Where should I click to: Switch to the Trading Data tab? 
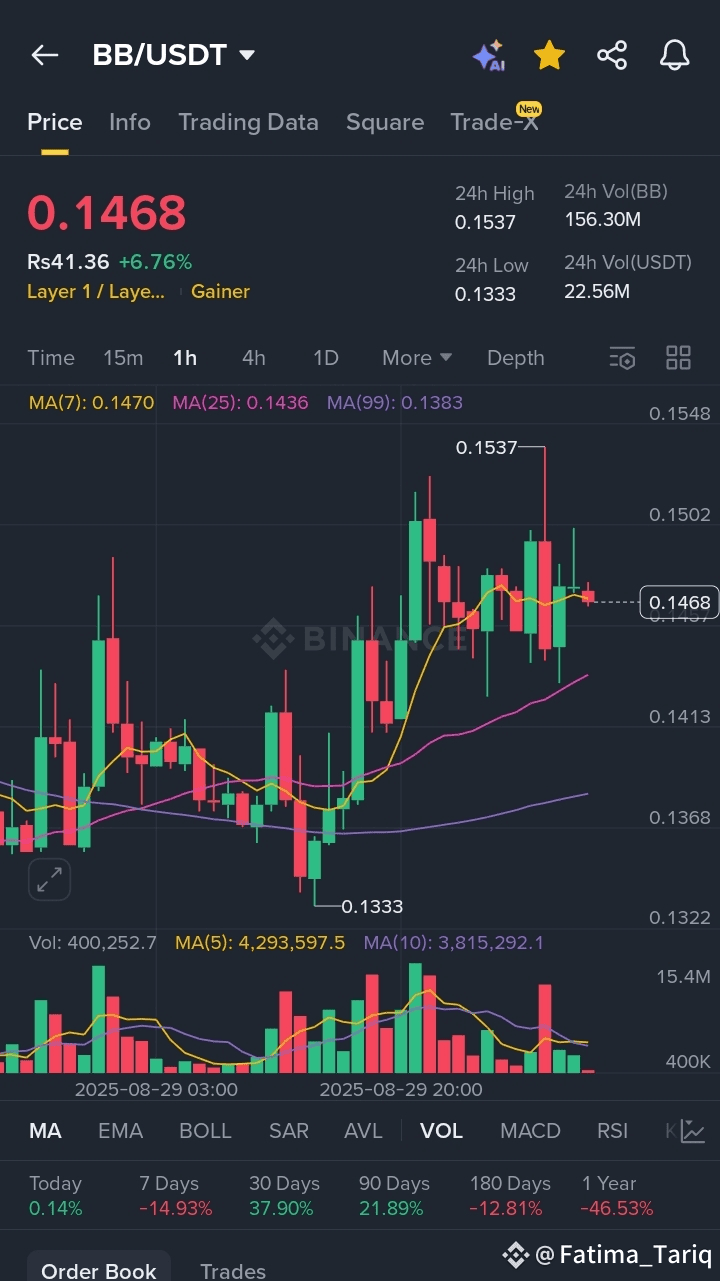[x=248, y=122]
